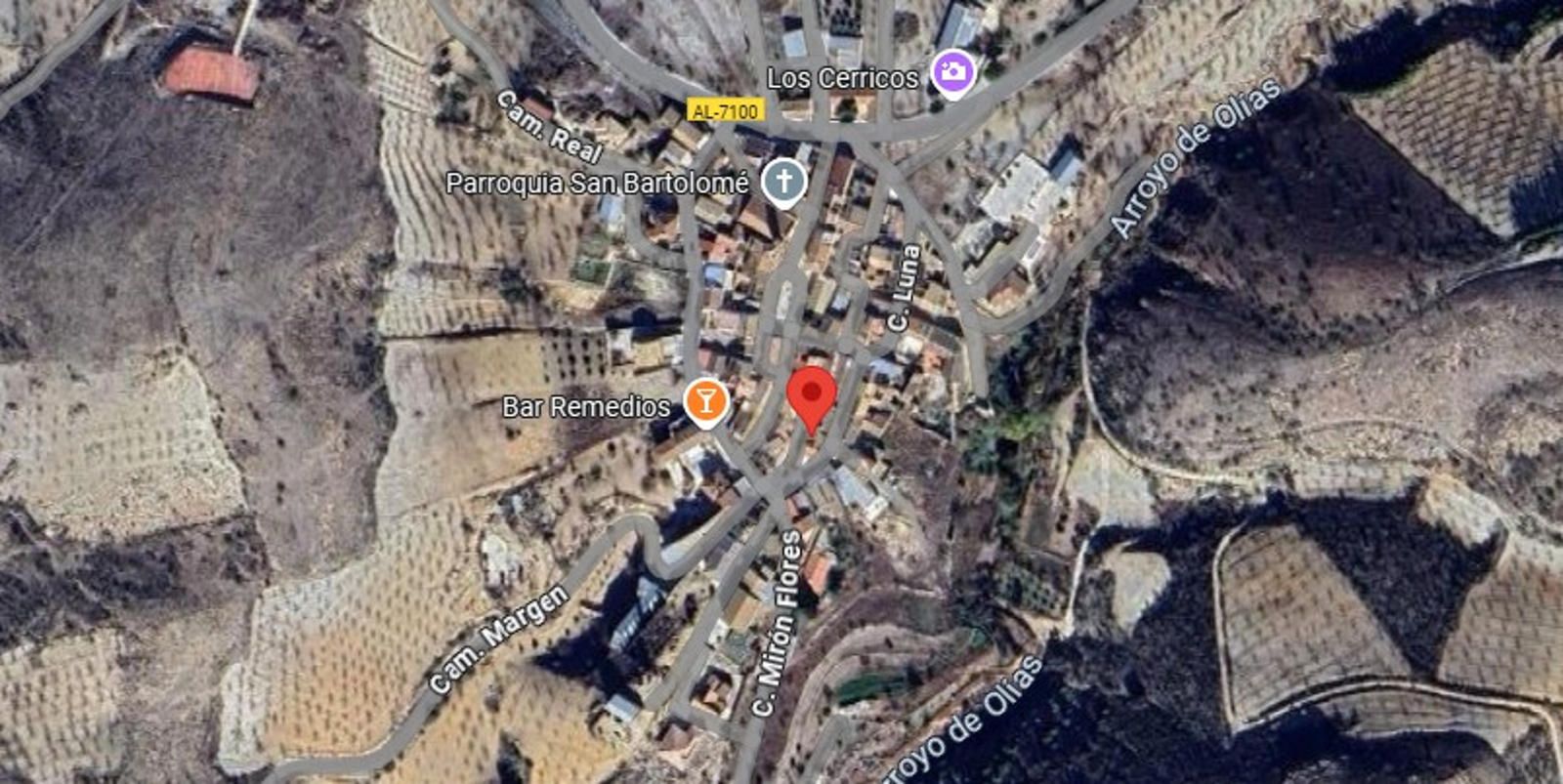
Task: Tap the Bar Remedios bar marker
Action: [x=705, y=401]
